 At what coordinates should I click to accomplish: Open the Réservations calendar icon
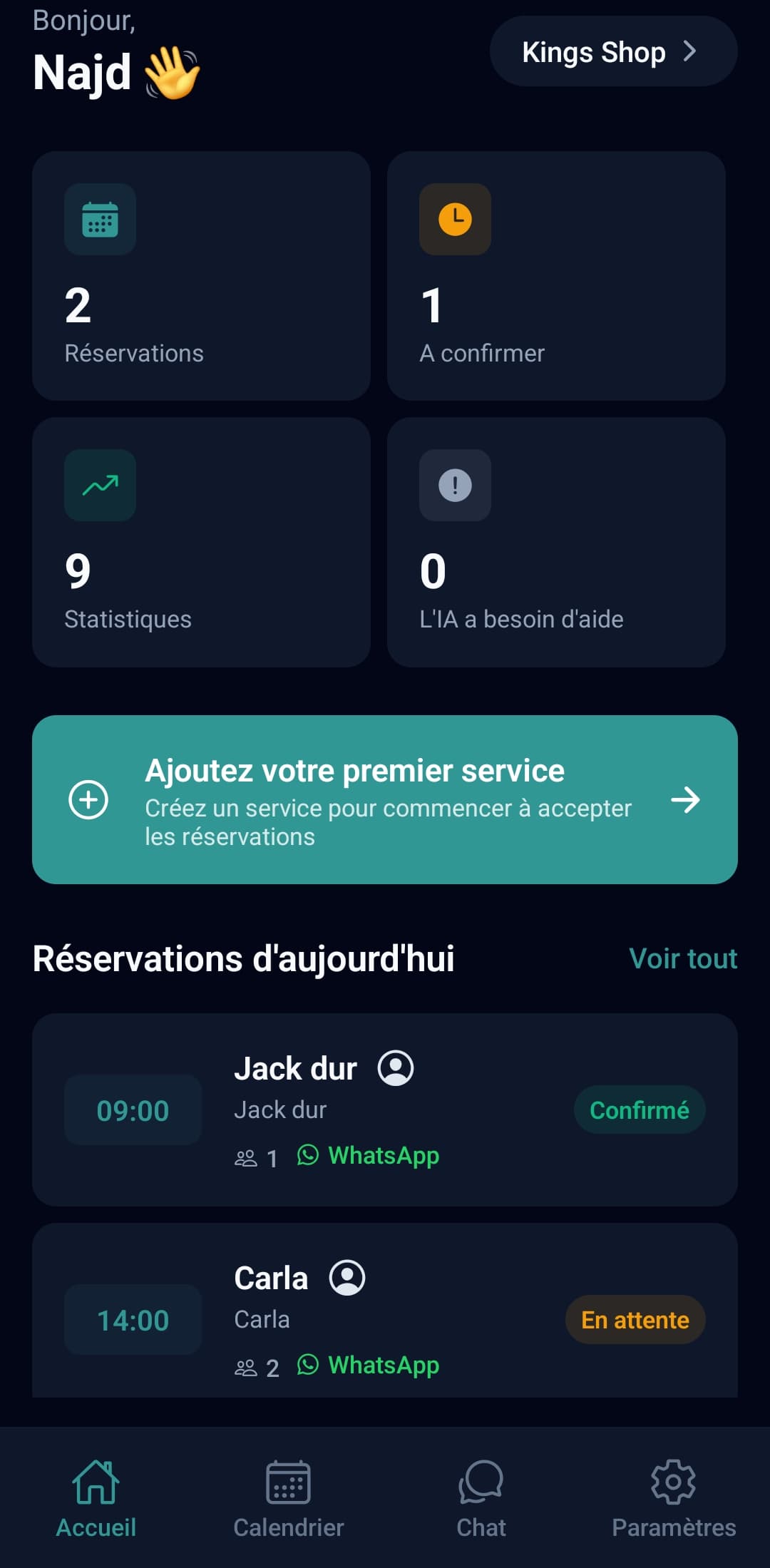99,219
